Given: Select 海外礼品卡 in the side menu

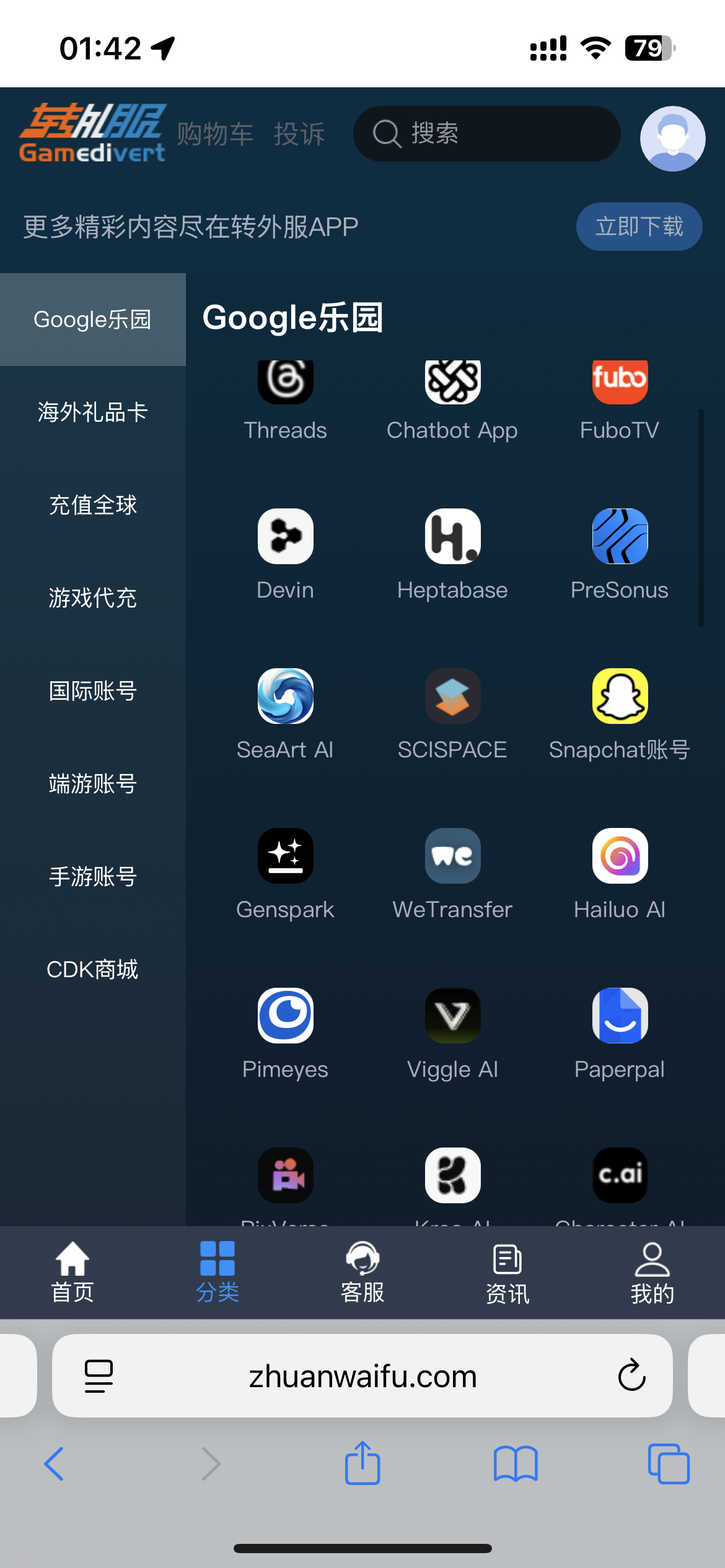Looking at the screenshot, I should pos(93,412).
